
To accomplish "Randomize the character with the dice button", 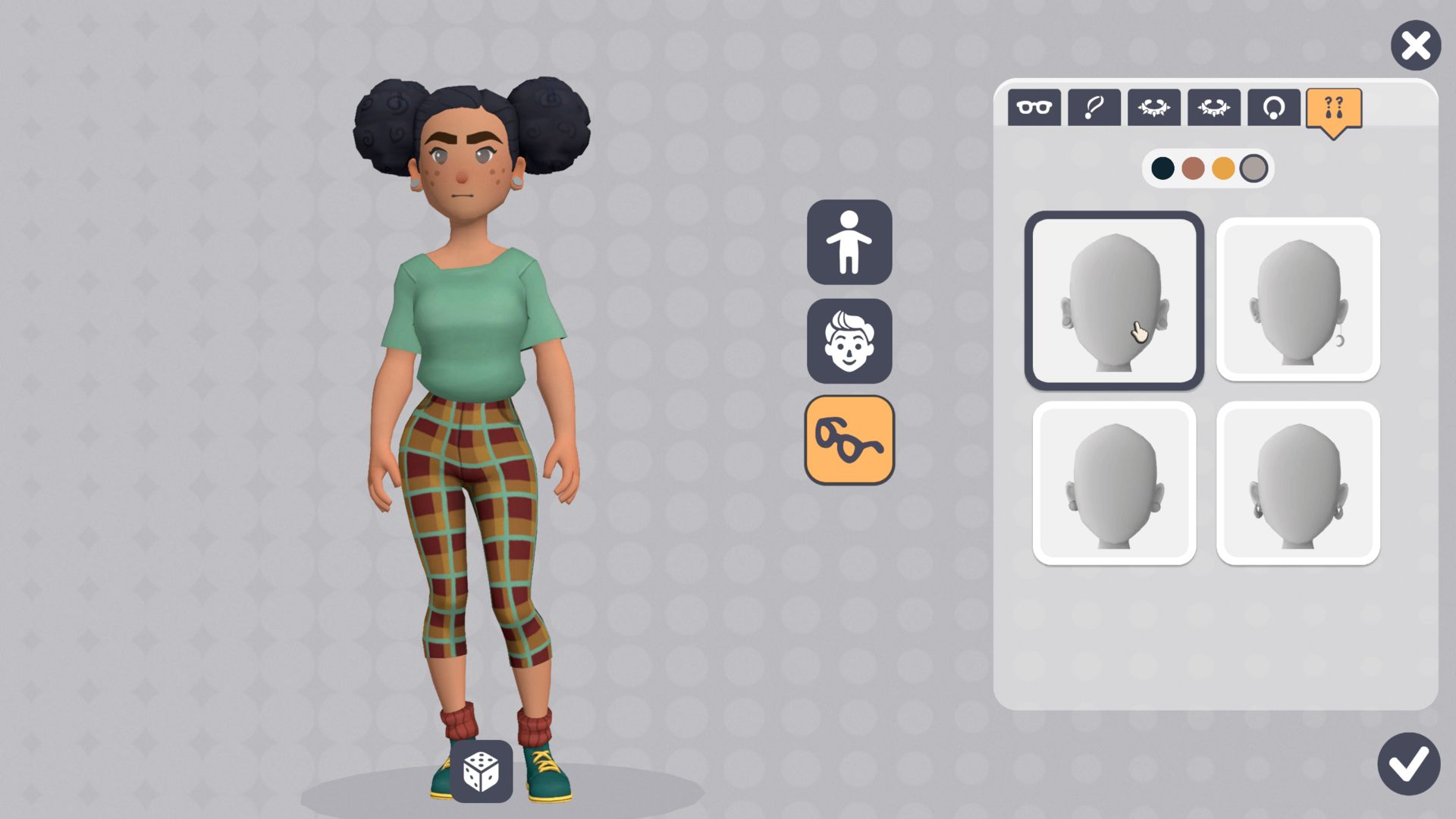I will (x=482, y=771).
